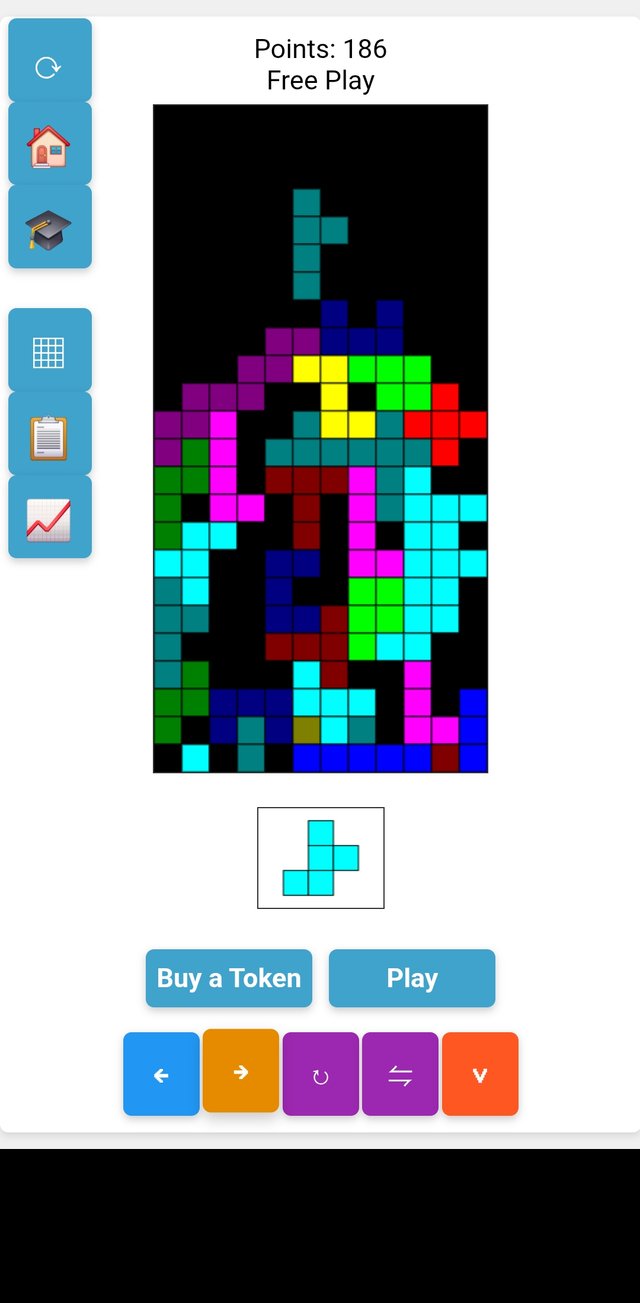Rotate the falling piece
Screen dimensions: 640x1303
point(320,1075)
